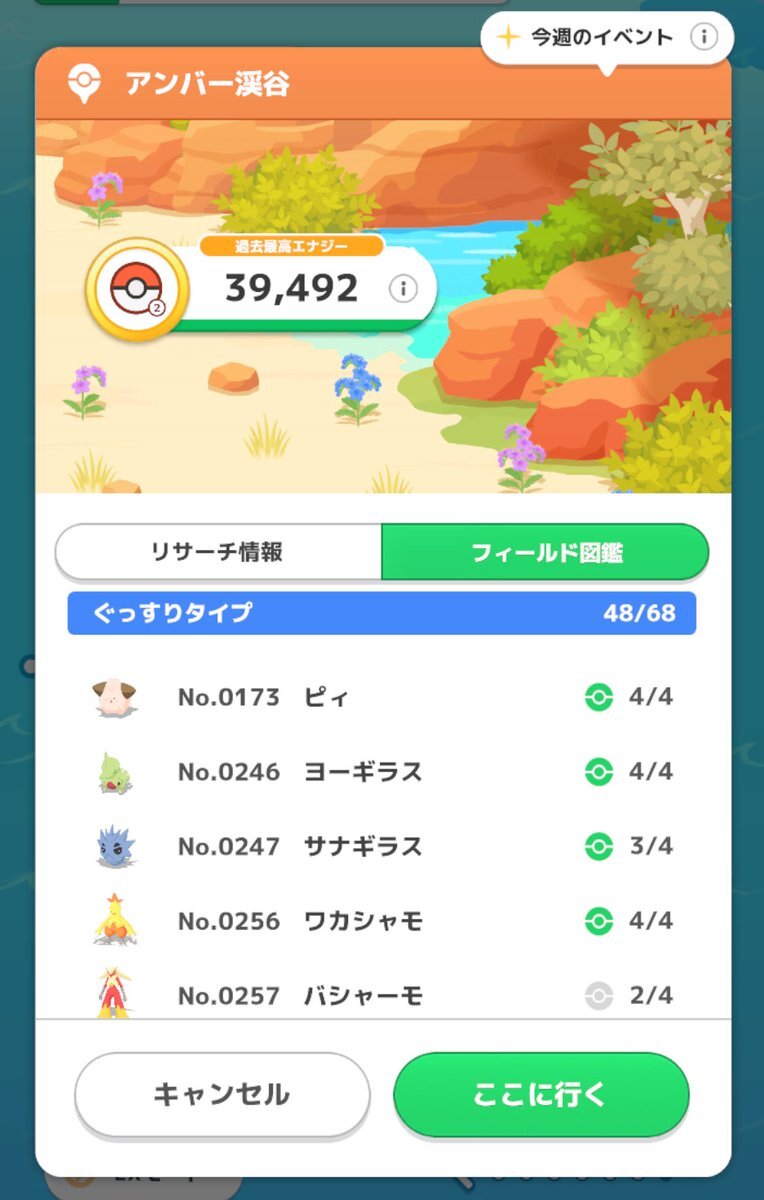Open the 今週のイベント info bubble
Screen dimensions: 764x1200
[606, 38]
